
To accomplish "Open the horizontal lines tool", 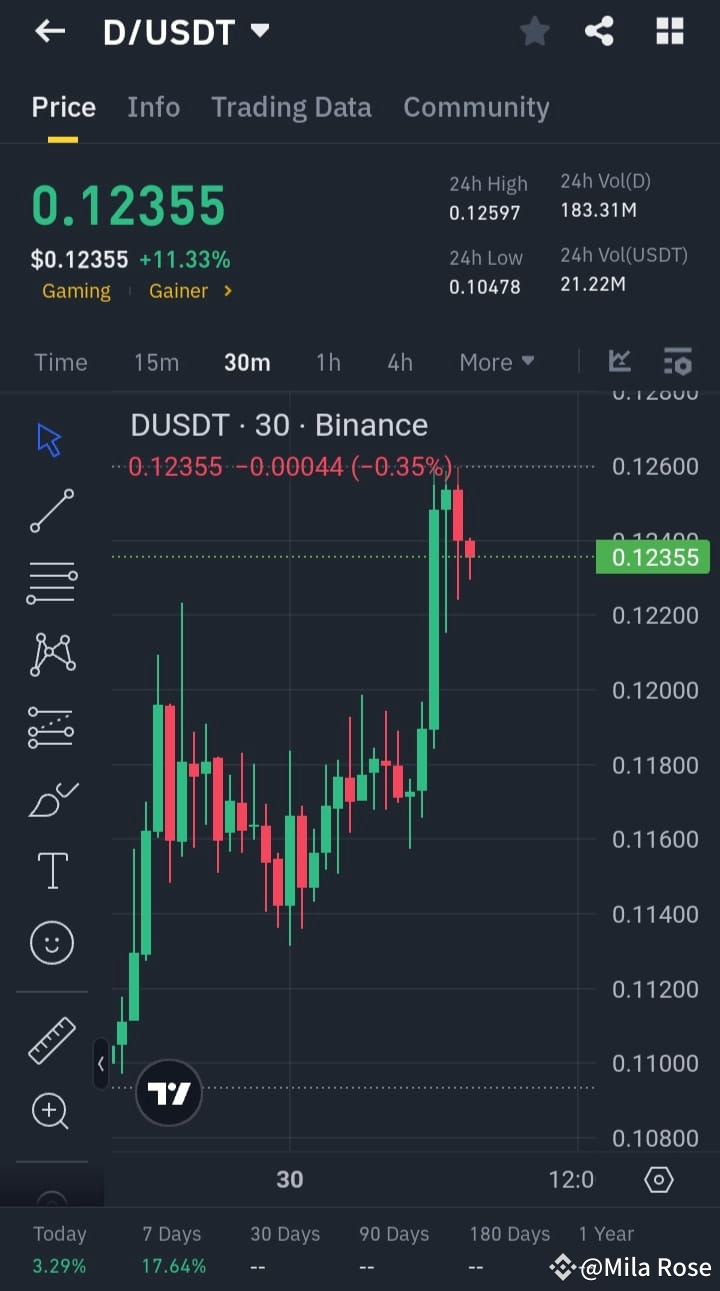I will (x=50, y=582).
